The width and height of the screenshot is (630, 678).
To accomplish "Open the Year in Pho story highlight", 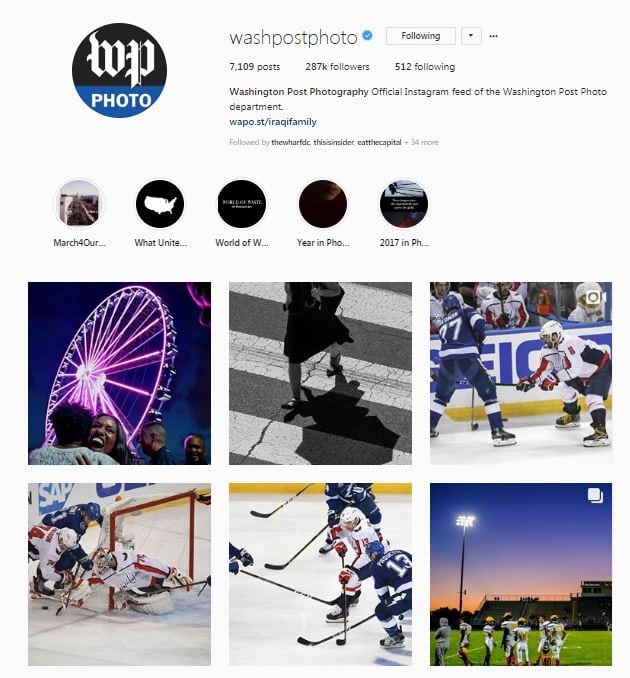I will pos(323,205).
